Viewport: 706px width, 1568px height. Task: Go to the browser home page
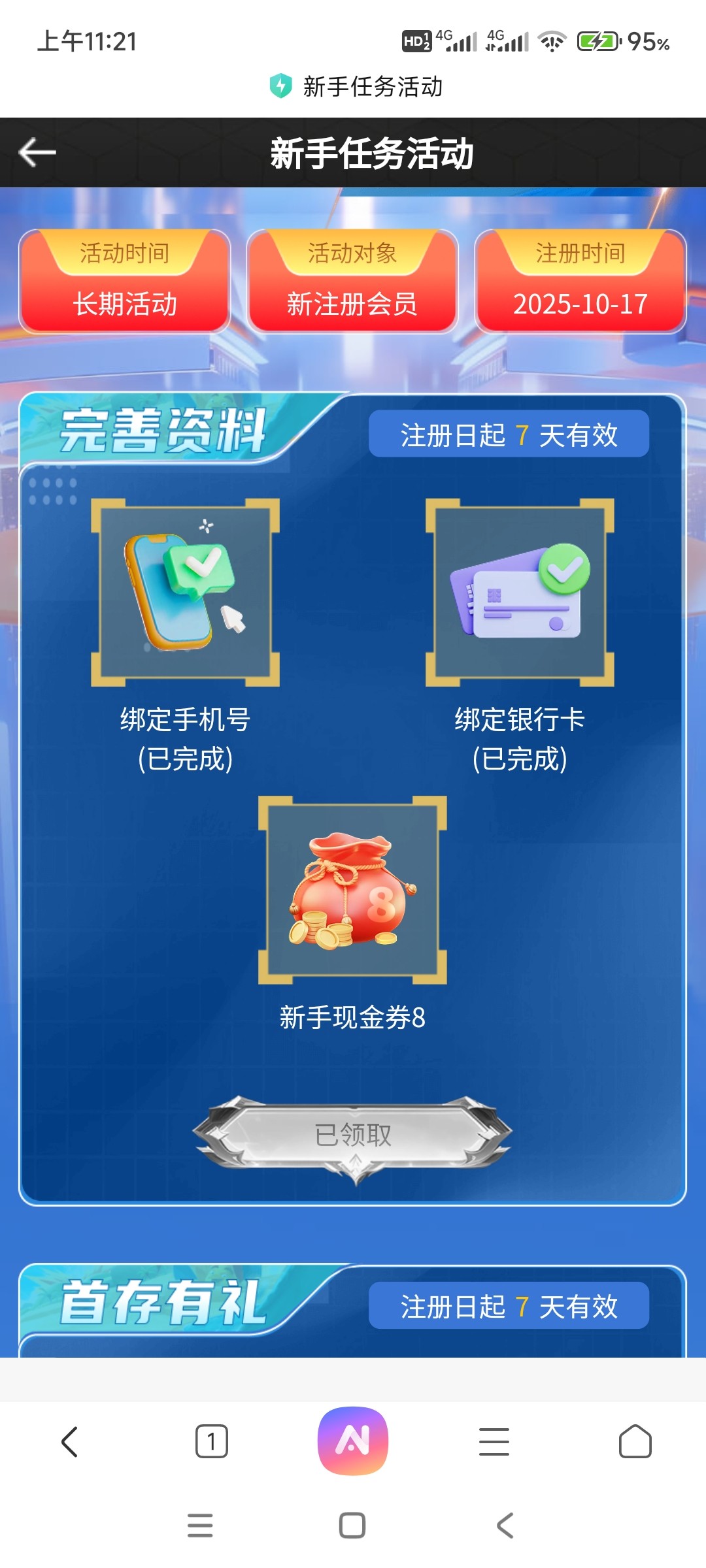pyautogui.click(x=635, y=1441)
